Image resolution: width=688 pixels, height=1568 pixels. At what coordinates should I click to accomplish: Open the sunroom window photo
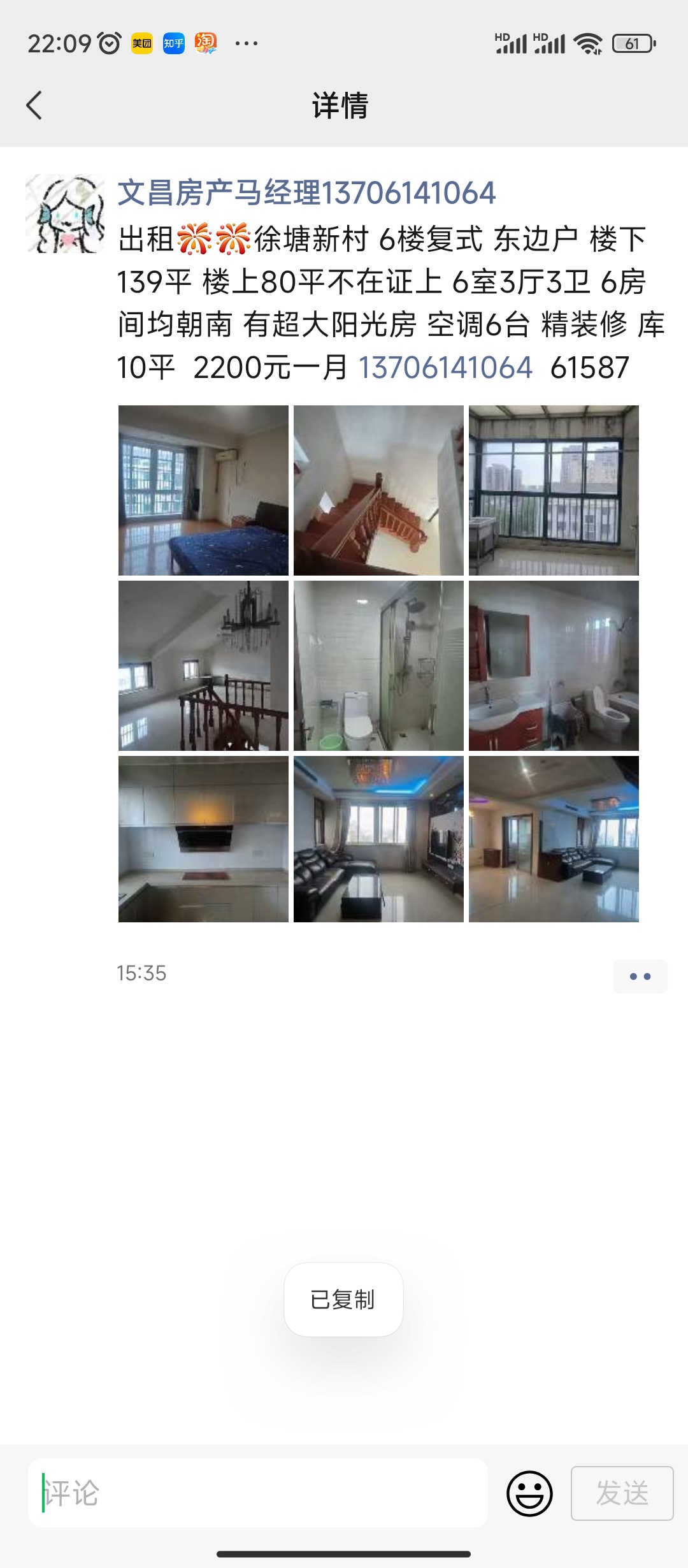pyautogui.click(x=554, y=490)
